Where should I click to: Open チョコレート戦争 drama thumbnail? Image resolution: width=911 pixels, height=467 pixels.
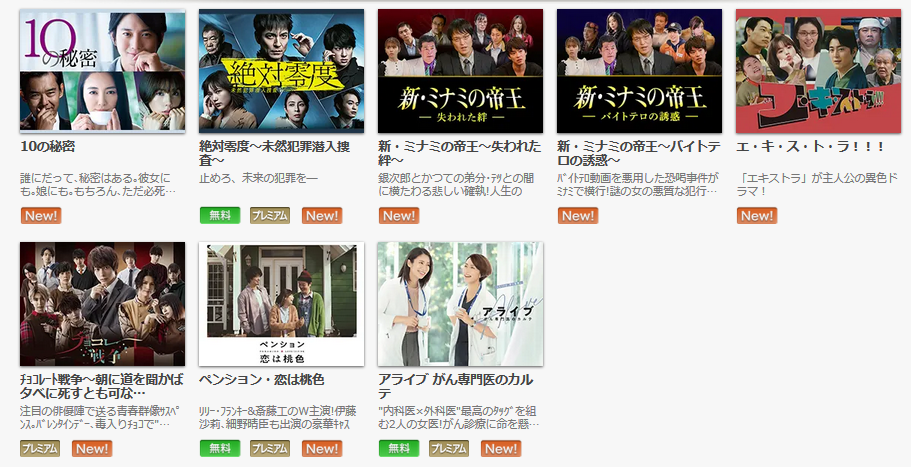click(102, 304)
